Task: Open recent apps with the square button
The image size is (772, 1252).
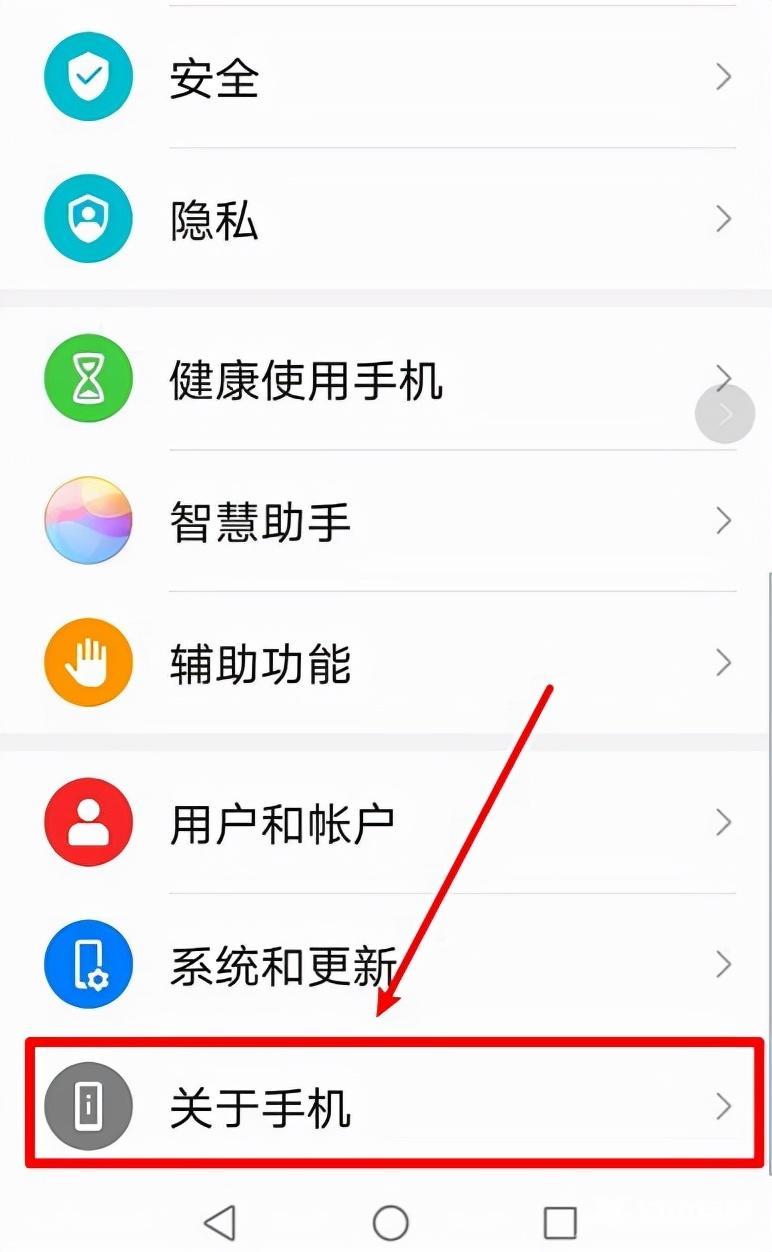Action: tap(560, 1222)
